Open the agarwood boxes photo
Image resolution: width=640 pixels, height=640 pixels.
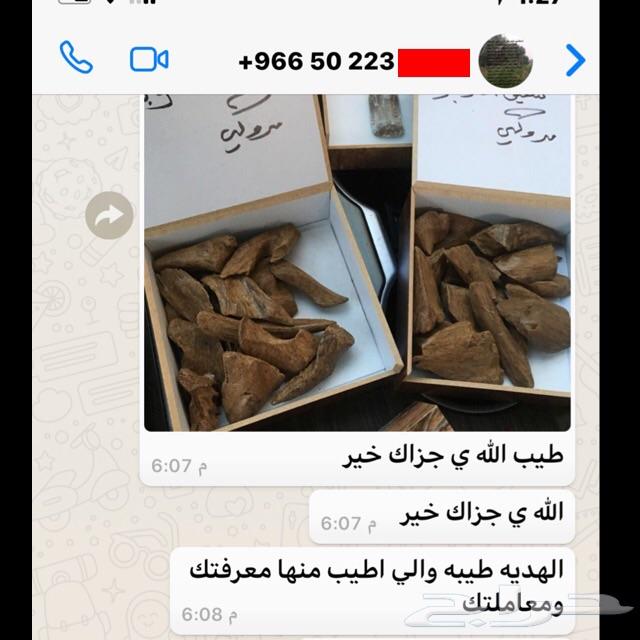[x=357, y=262]
